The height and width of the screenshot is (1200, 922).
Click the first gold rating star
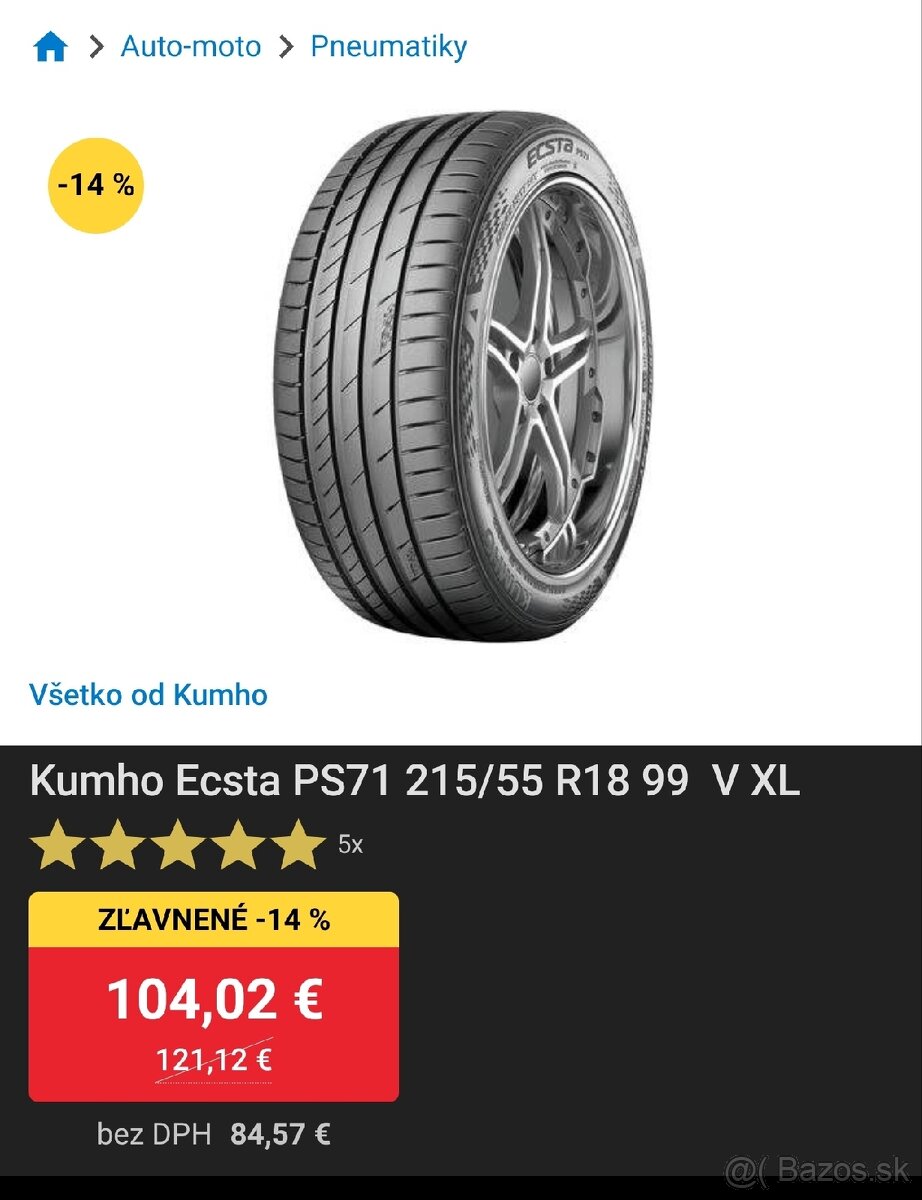click(x=57, y=845)
